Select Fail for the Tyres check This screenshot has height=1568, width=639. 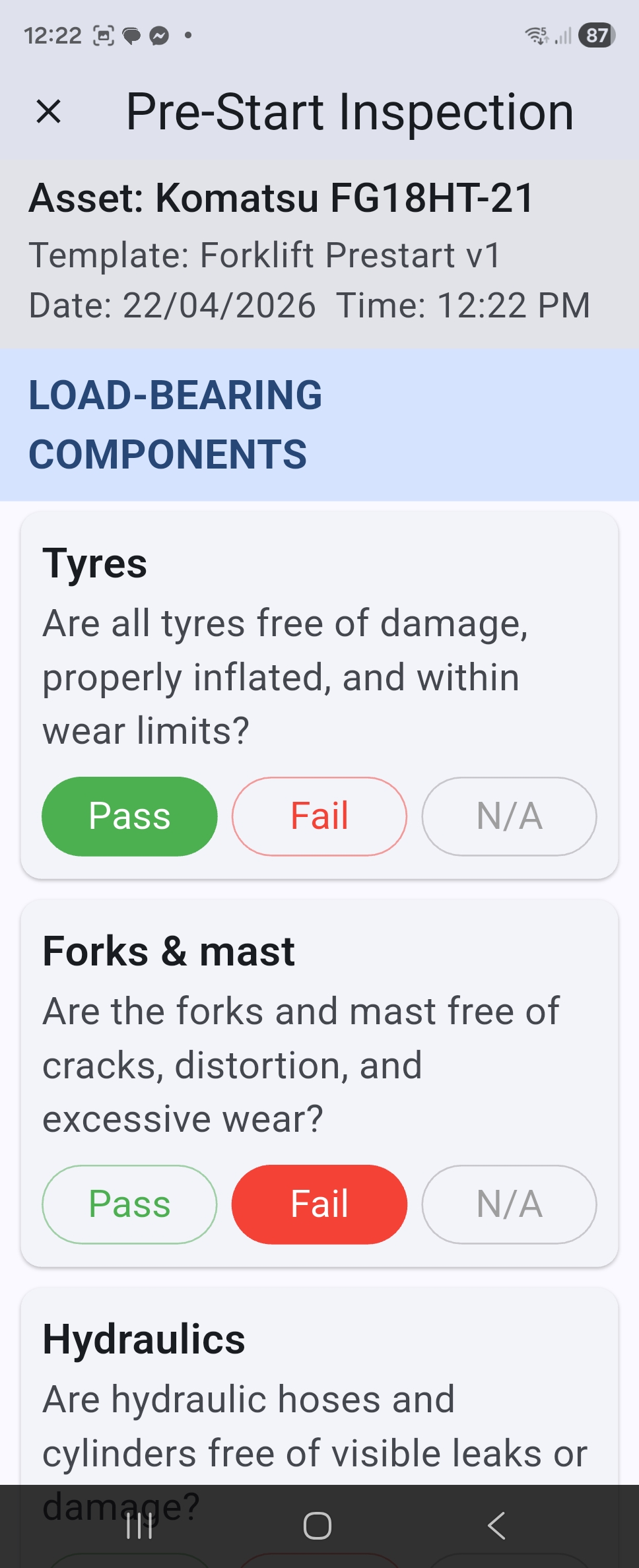pyautogui.click(x=319, y=816)
